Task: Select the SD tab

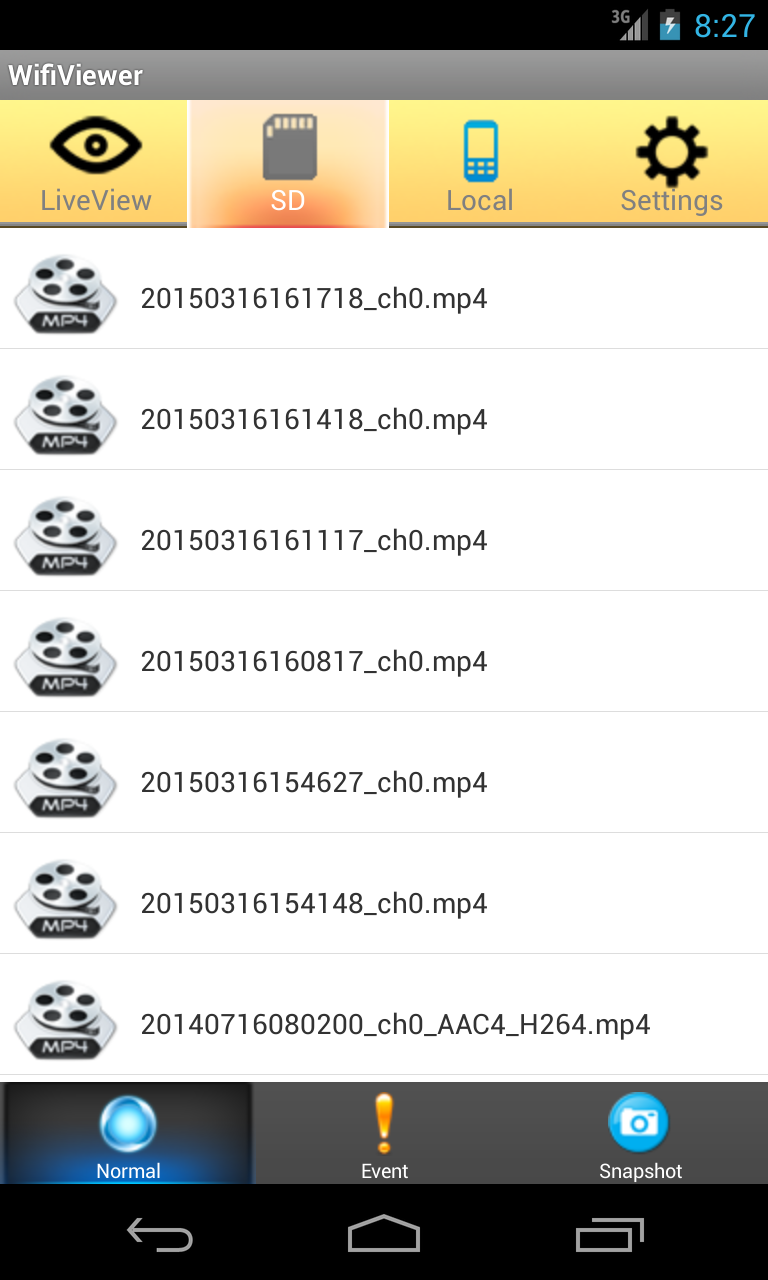Action: click(288, 165)
